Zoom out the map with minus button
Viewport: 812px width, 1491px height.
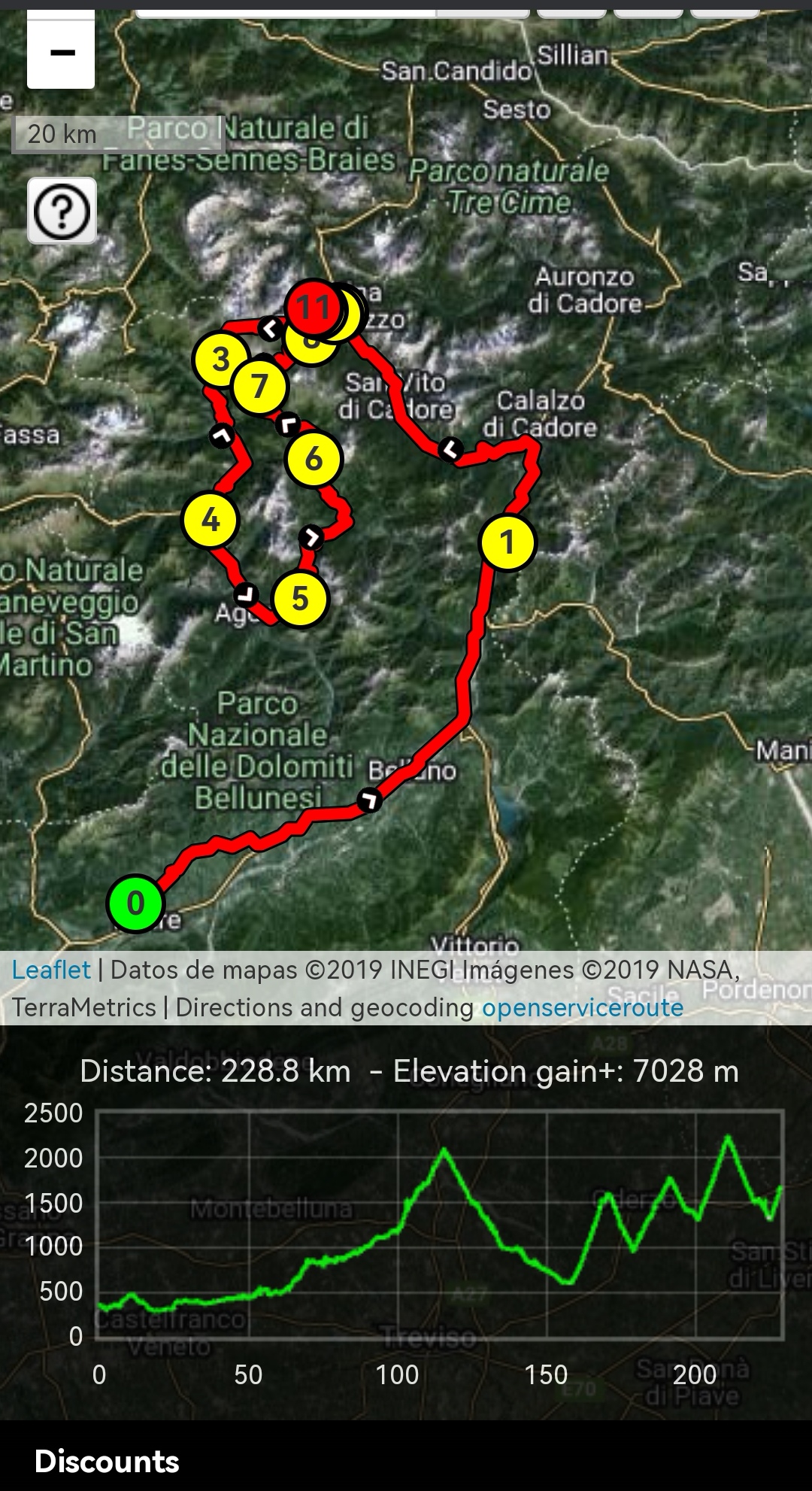[61, 53]
